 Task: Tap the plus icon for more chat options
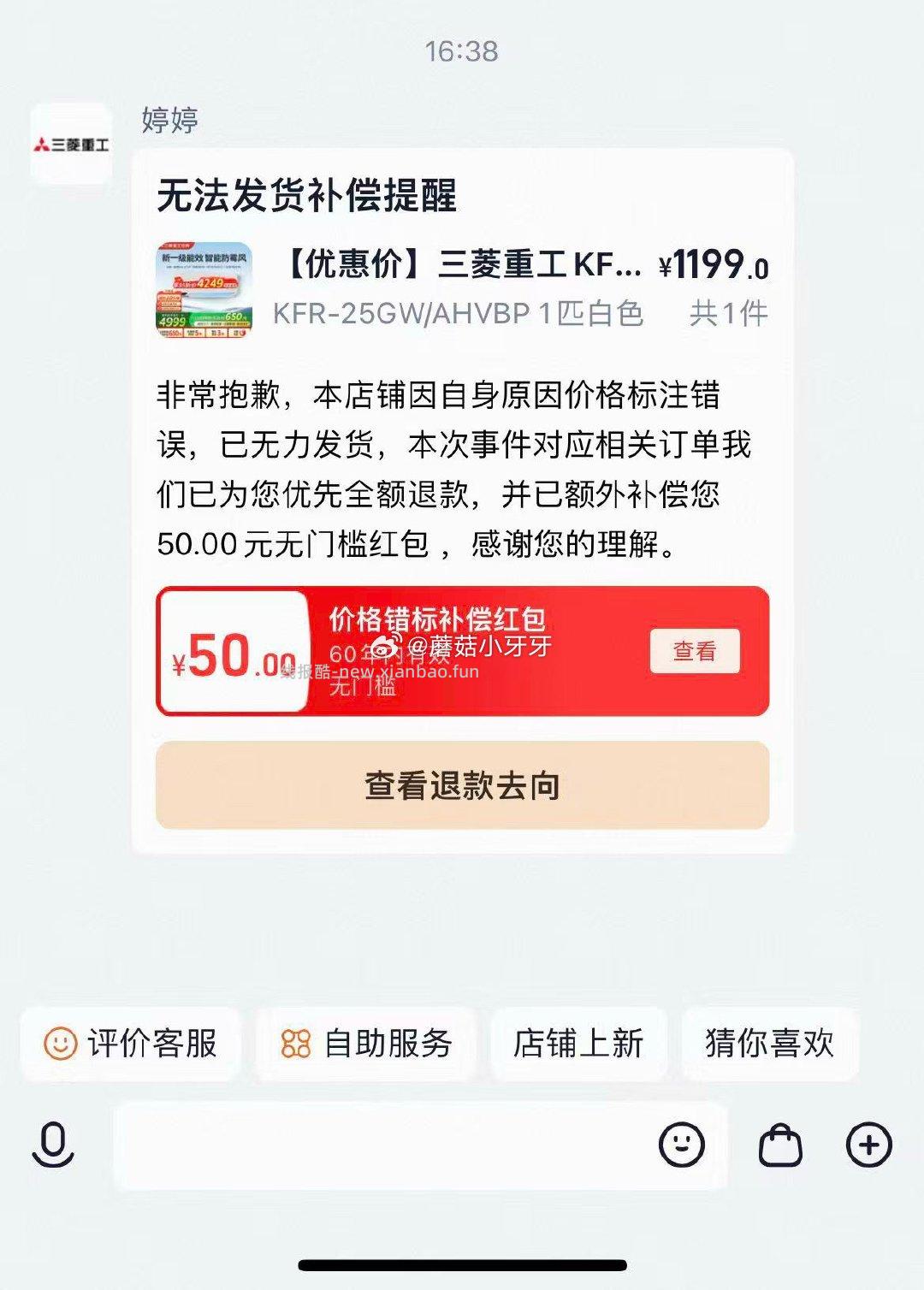click(869, 1146)
